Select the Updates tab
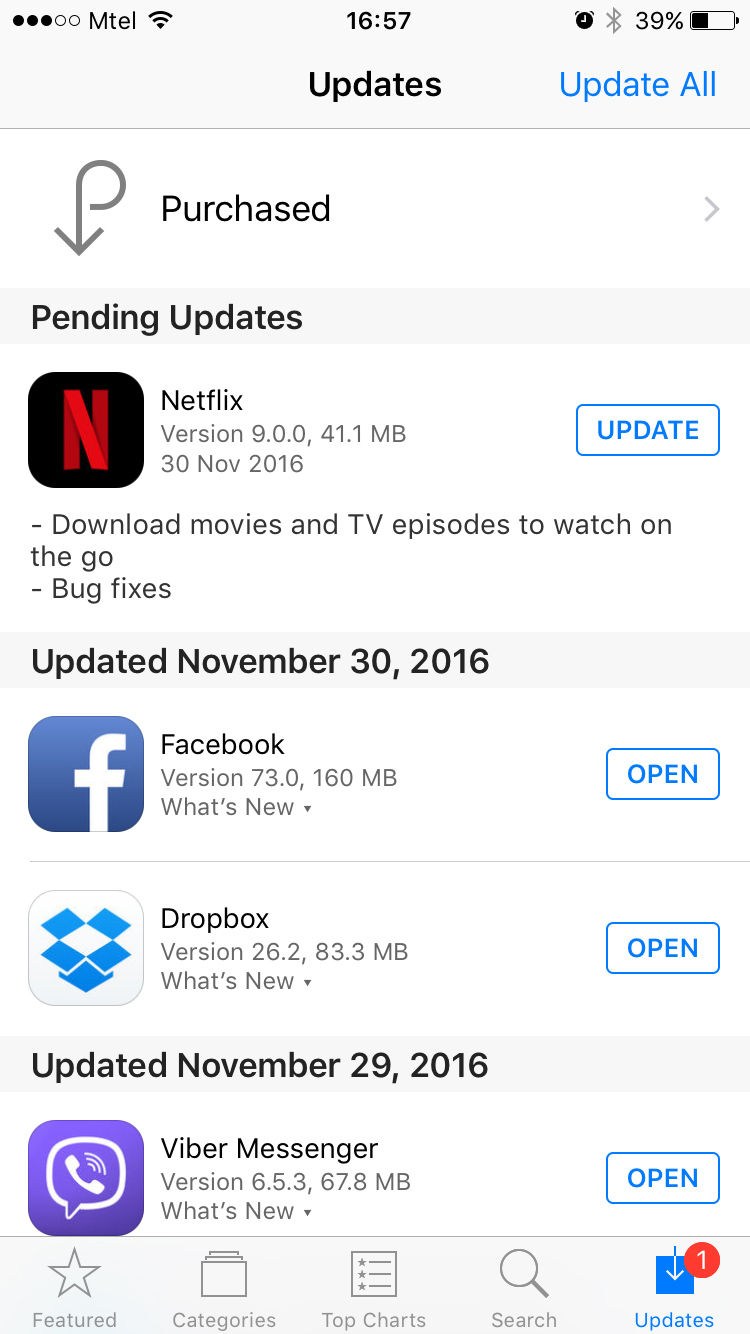 pyautogui.click(x=674, y=1289)
